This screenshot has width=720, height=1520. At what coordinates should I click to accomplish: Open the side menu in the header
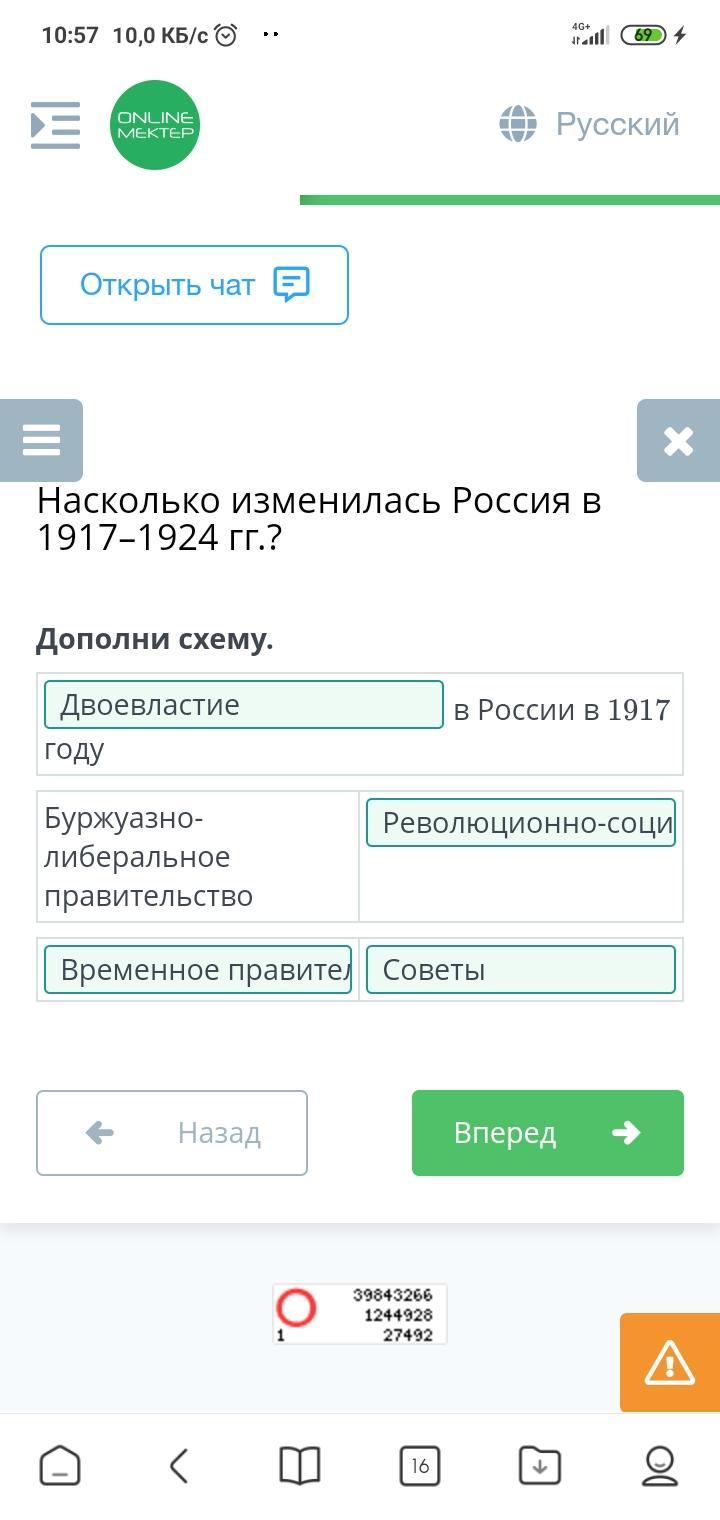[55, 125]
